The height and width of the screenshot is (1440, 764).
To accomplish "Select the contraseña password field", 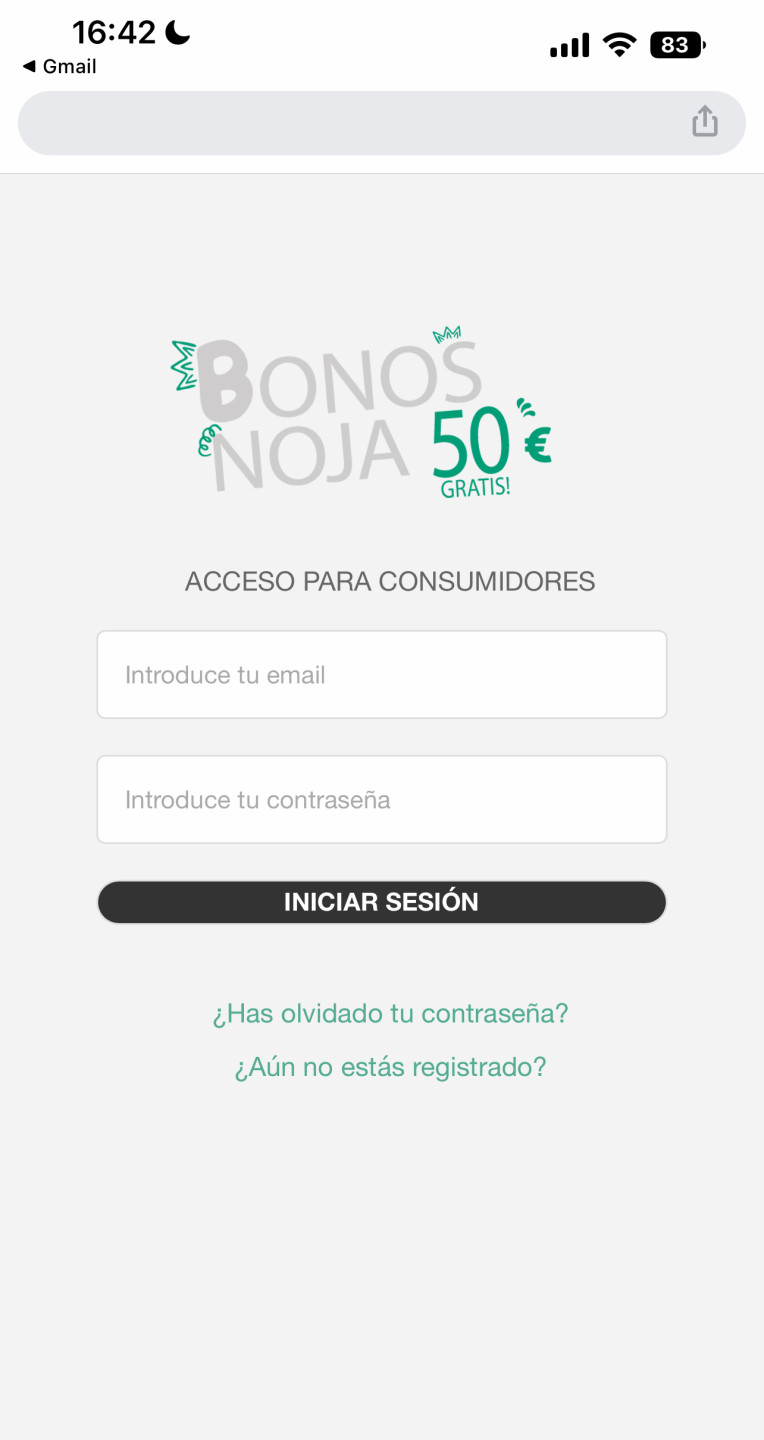I will (382, 799).
